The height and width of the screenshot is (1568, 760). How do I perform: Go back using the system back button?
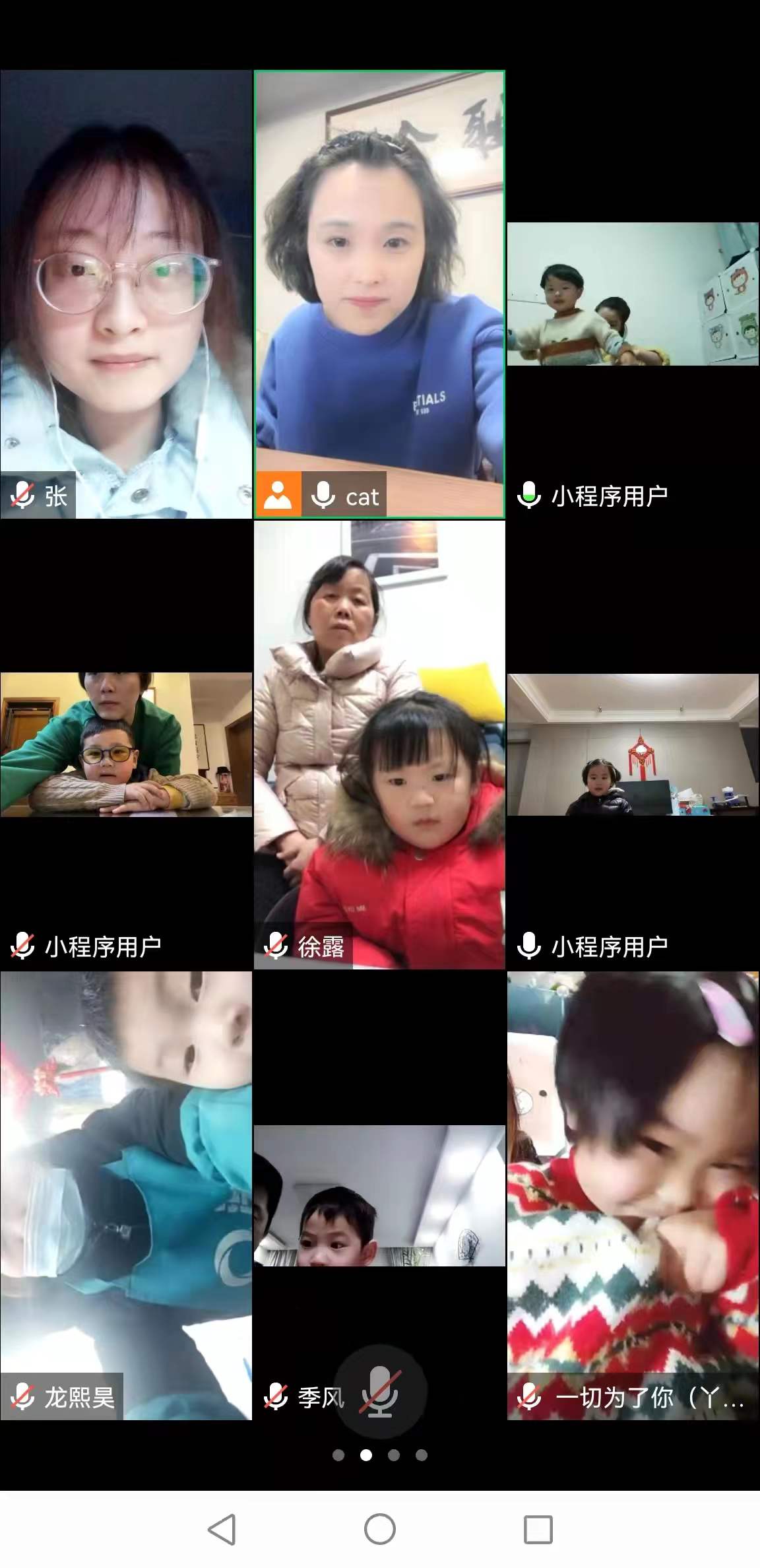222,1529
